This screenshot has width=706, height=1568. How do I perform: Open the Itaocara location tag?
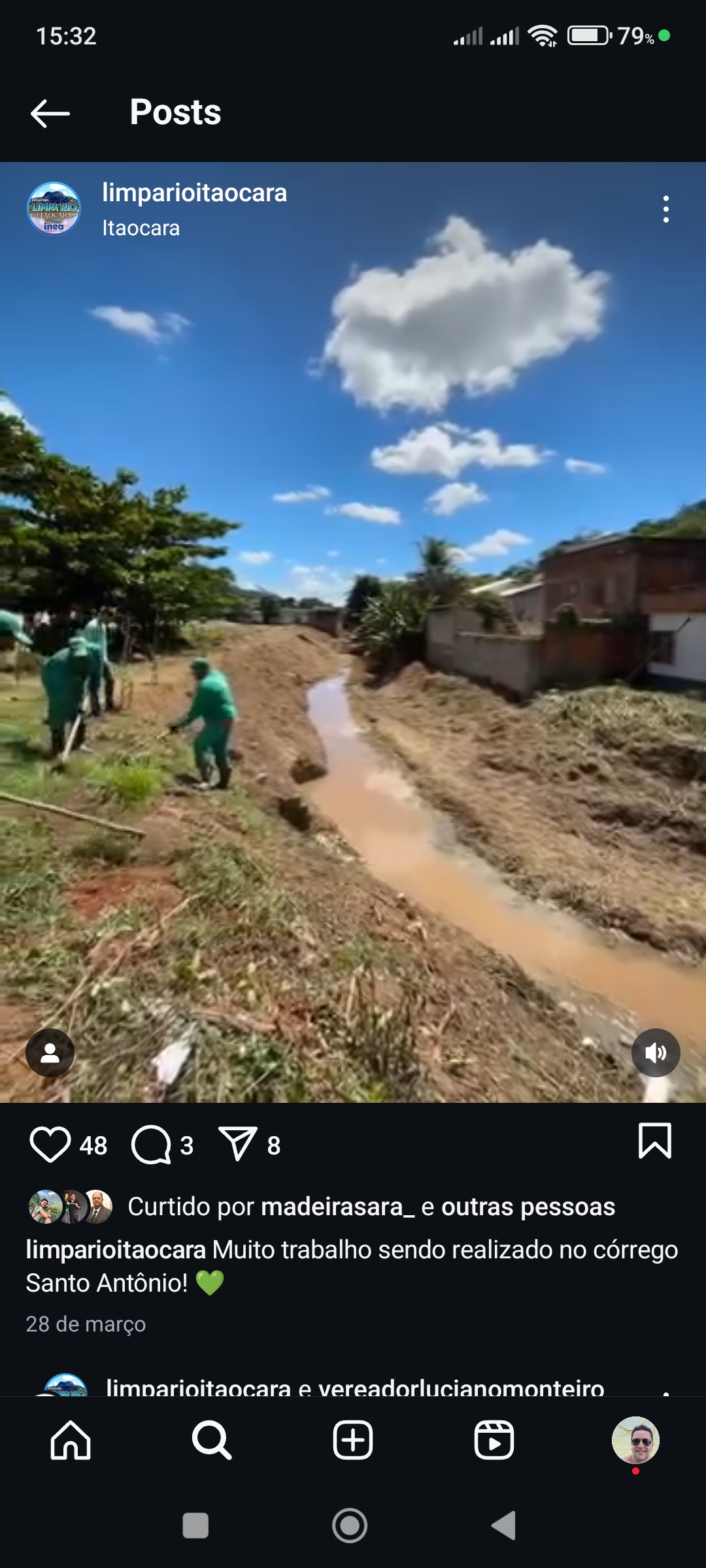point(141,228)
